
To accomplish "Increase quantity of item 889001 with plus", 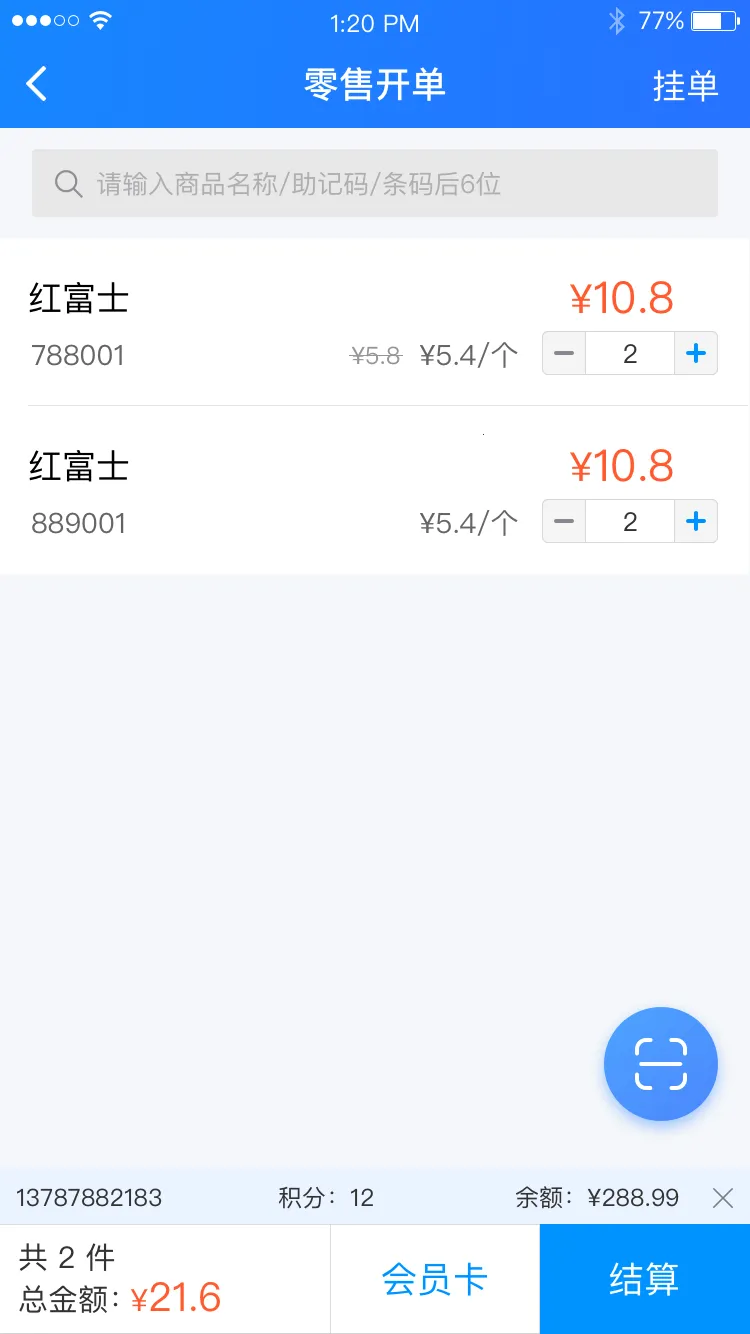I will [x=695, y=521].
